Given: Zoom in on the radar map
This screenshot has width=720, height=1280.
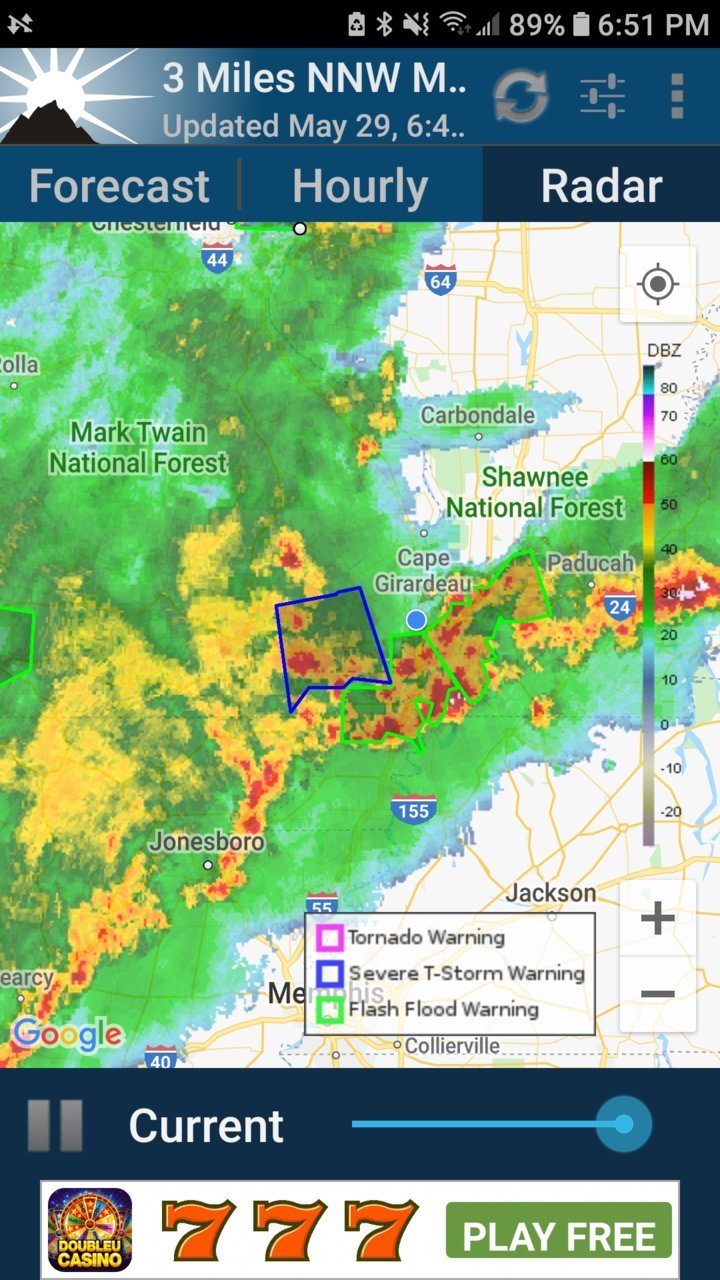Looking at the screenshot, I should (657, 918).
